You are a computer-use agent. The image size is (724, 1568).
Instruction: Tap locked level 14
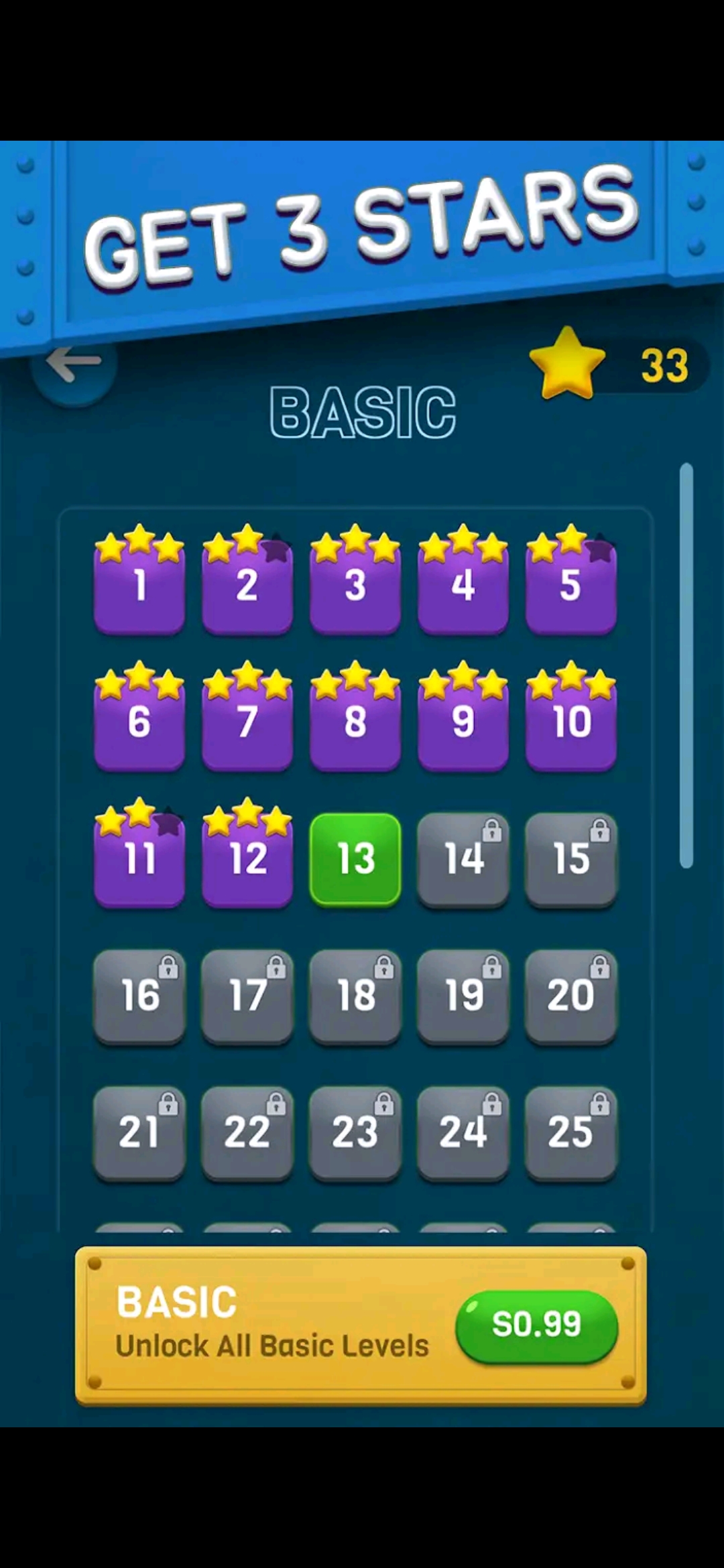pos(463,861)
